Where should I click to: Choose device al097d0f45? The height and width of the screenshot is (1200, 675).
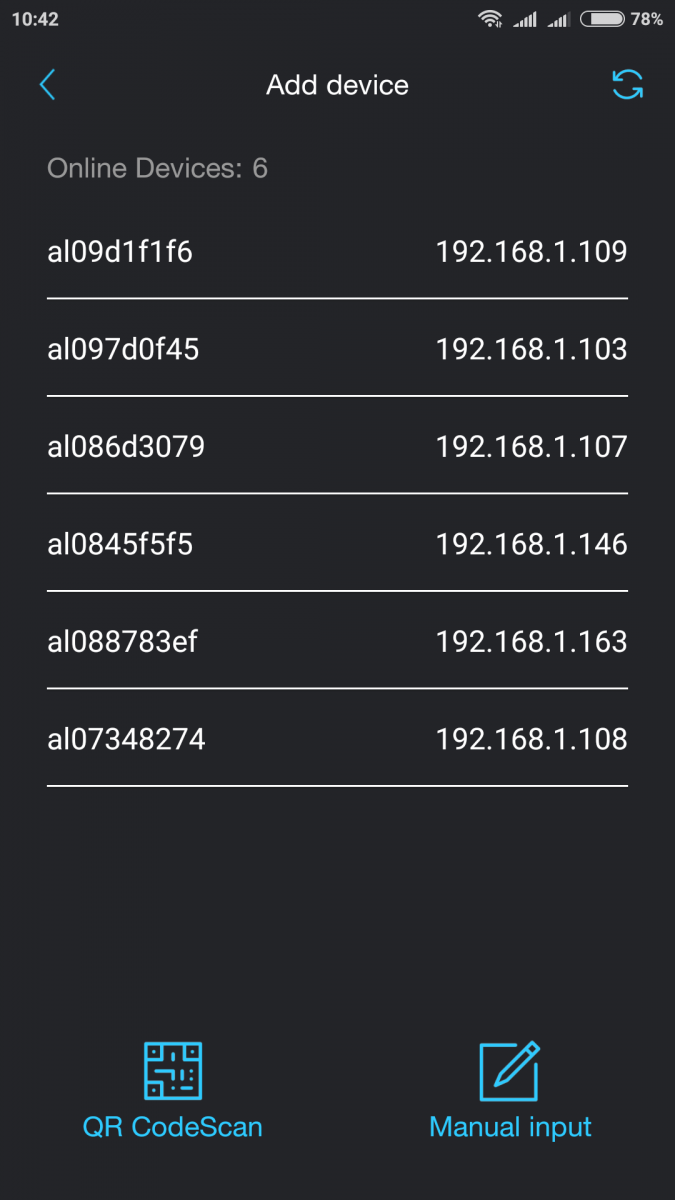[x=337, y=349]
